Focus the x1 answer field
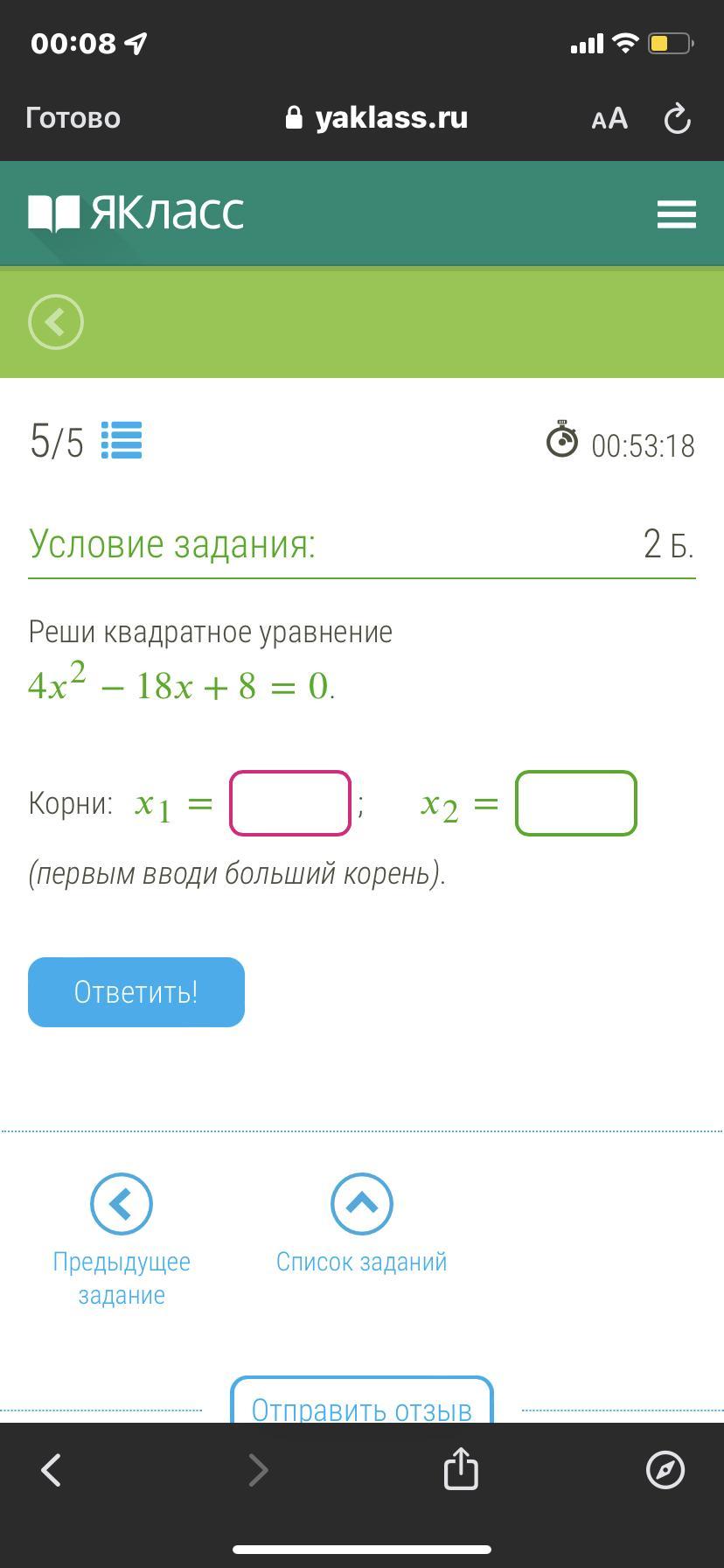The image size is (724, 1568). click(x=290, y=803)
